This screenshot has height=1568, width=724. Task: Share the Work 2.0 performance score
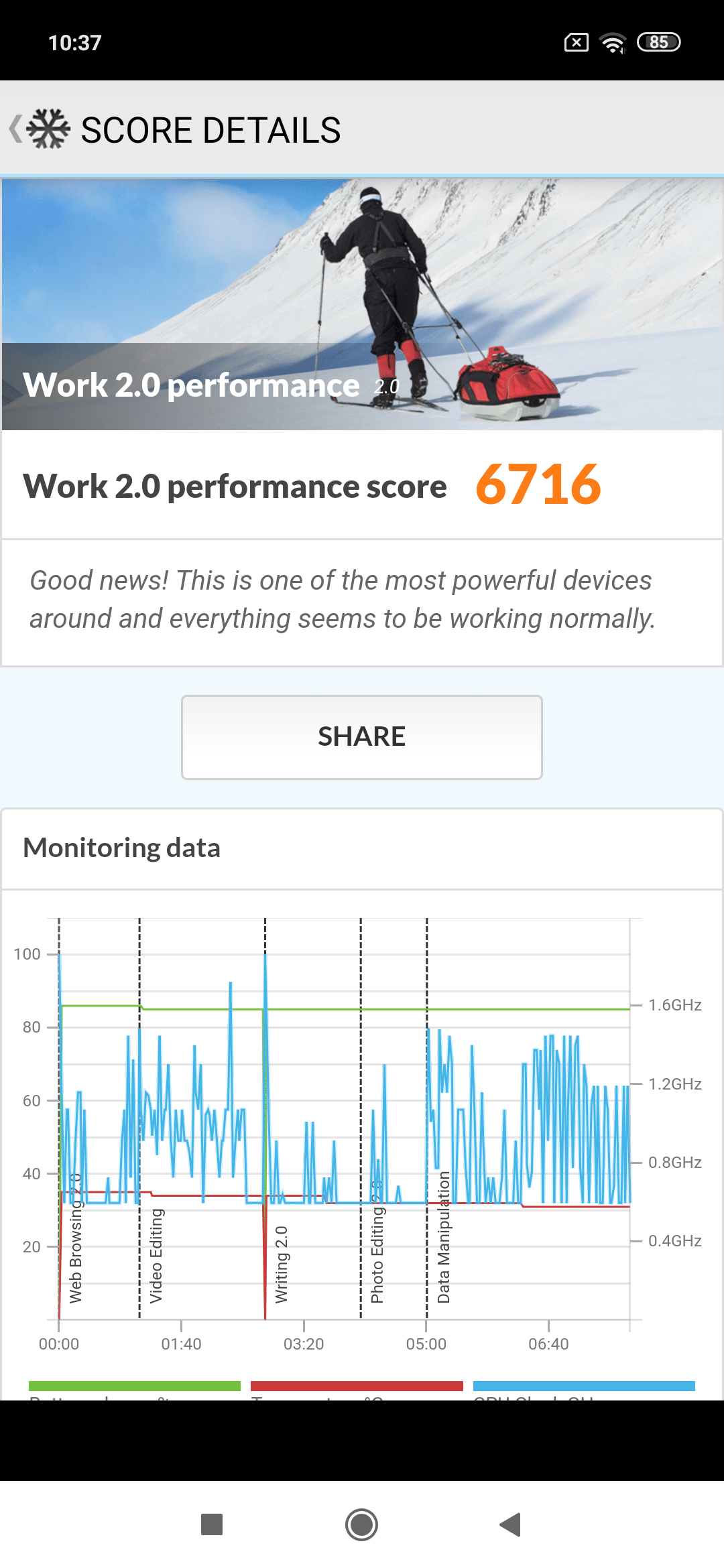click(x=362, y=737)
